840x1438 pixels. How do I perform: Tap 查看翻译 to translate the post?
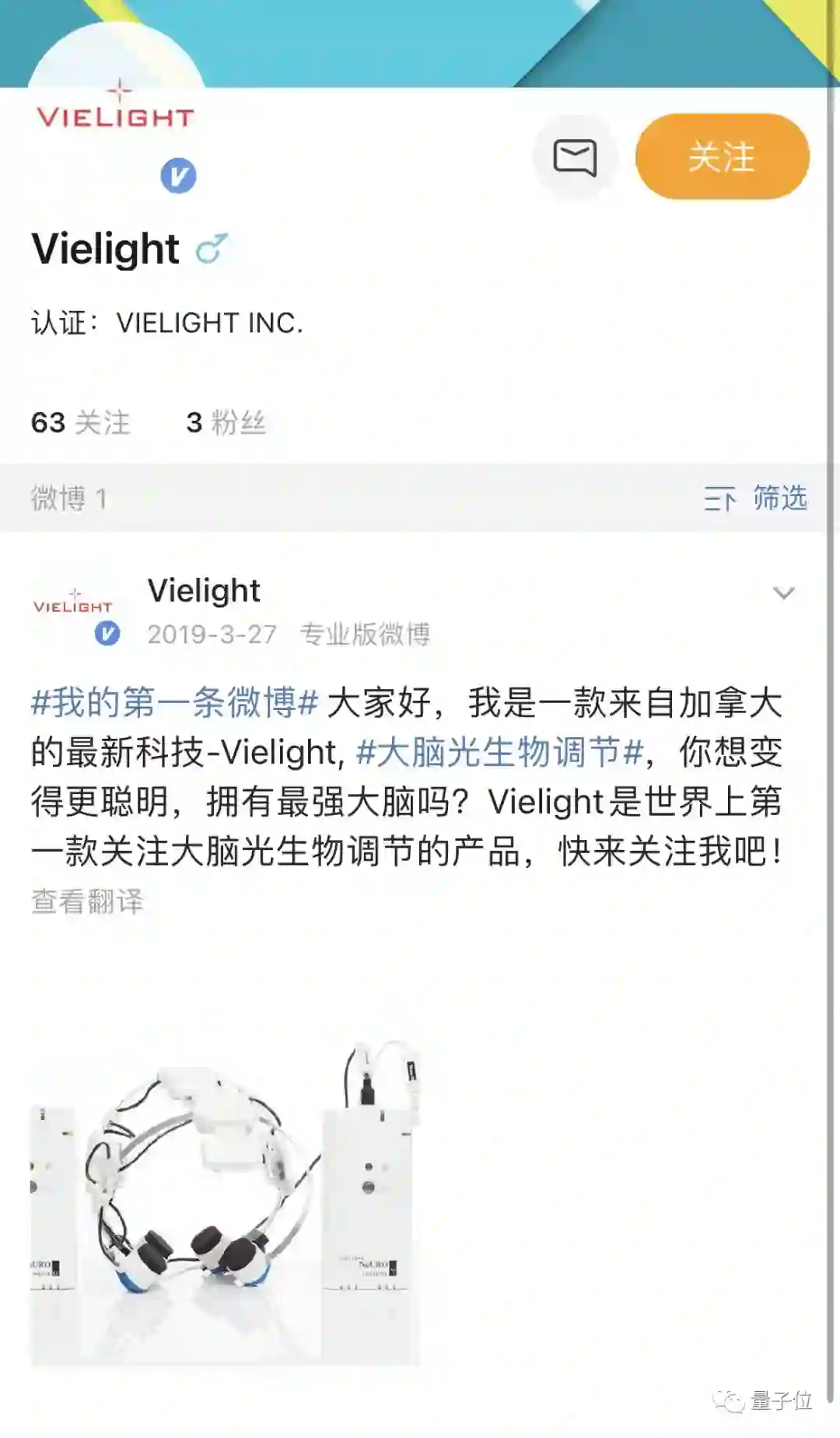click(87, 901)
